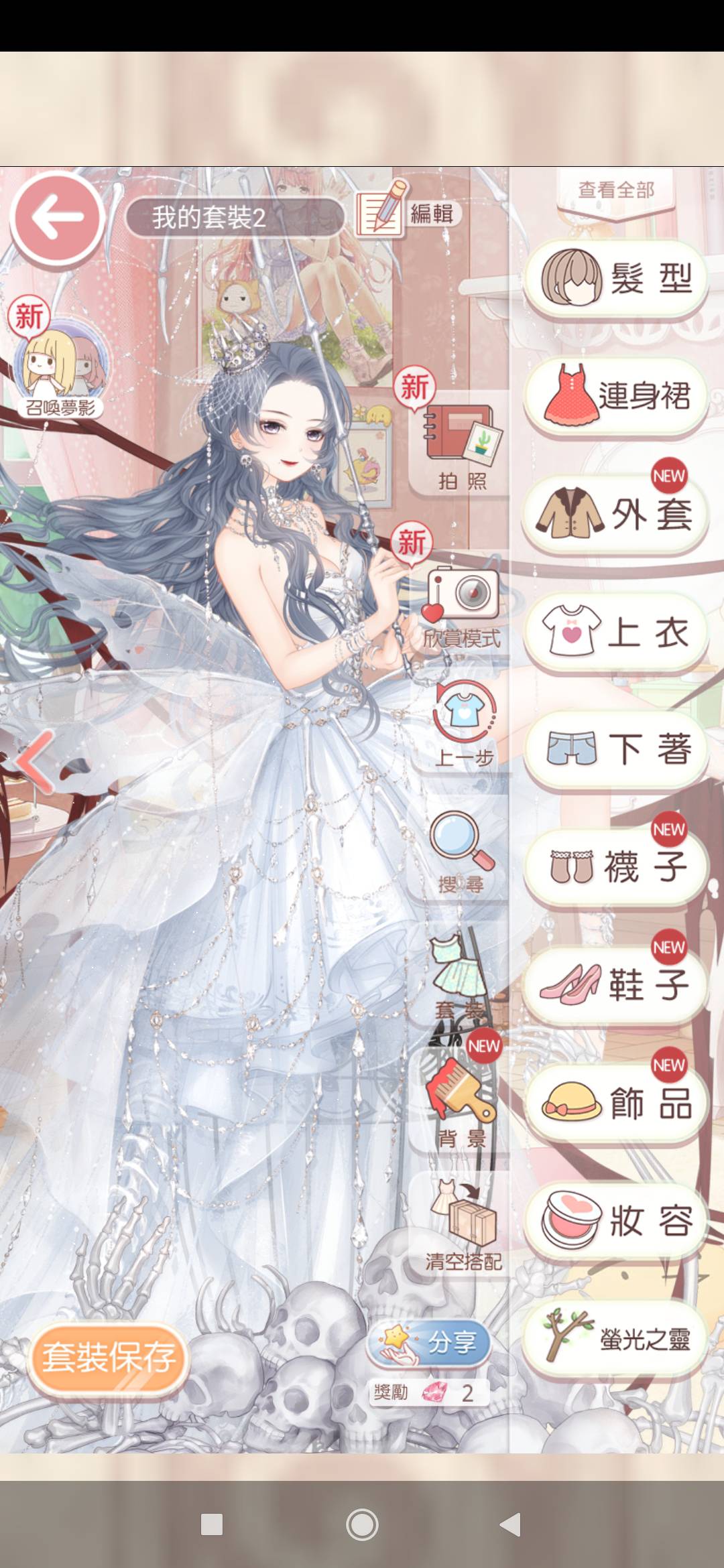Save outfit with 套裝保存
The image size is (724, 1568).
(109, 1358)
